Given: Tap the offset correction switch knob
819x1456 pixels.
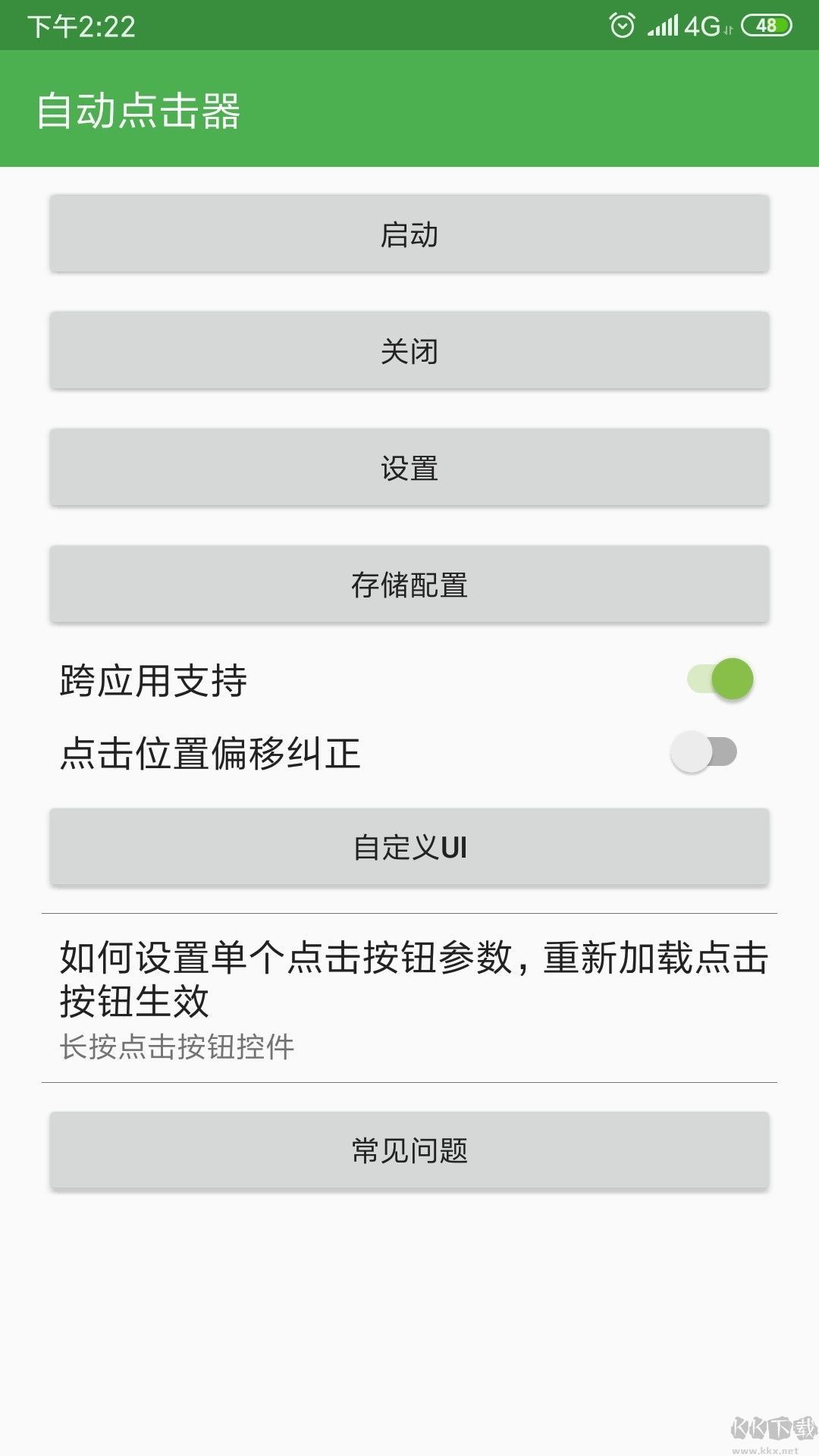Looking at the screenshot, I should (x=692, y=751).
